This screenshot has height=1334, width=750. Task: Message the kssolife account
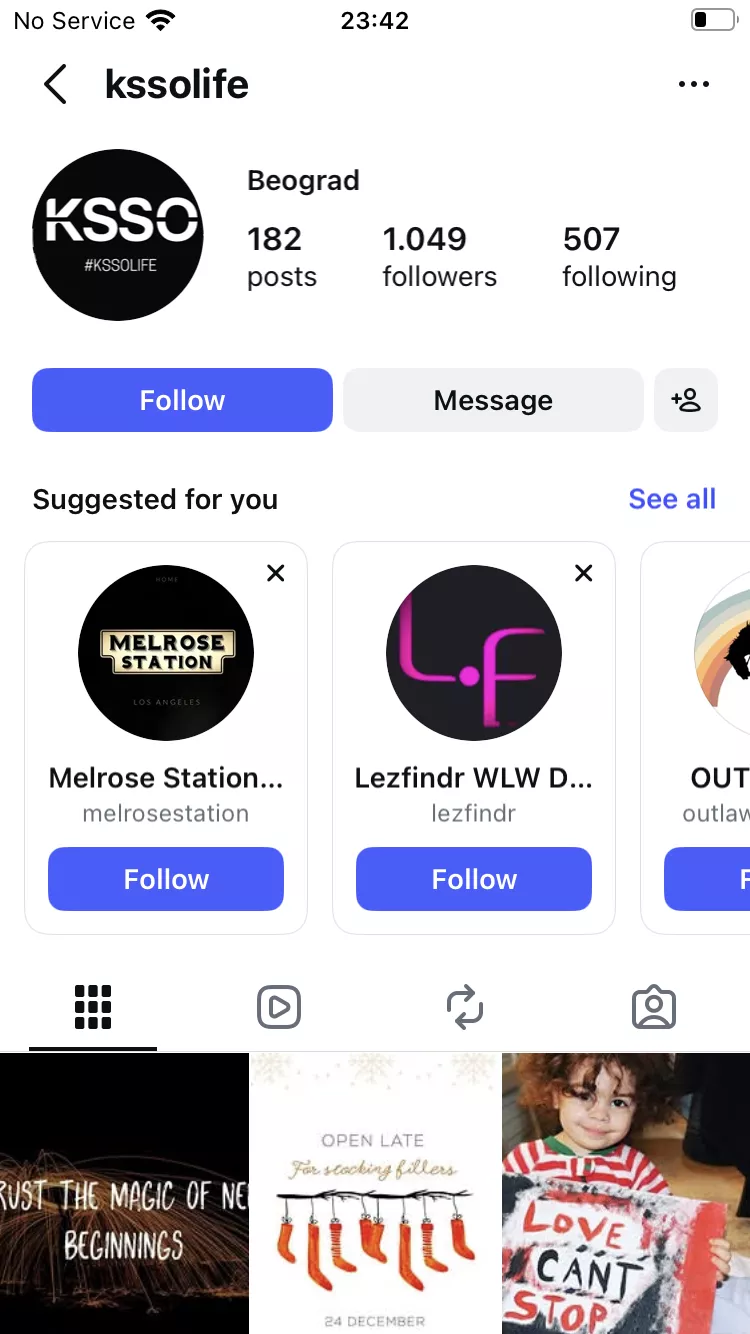(493, 400)
